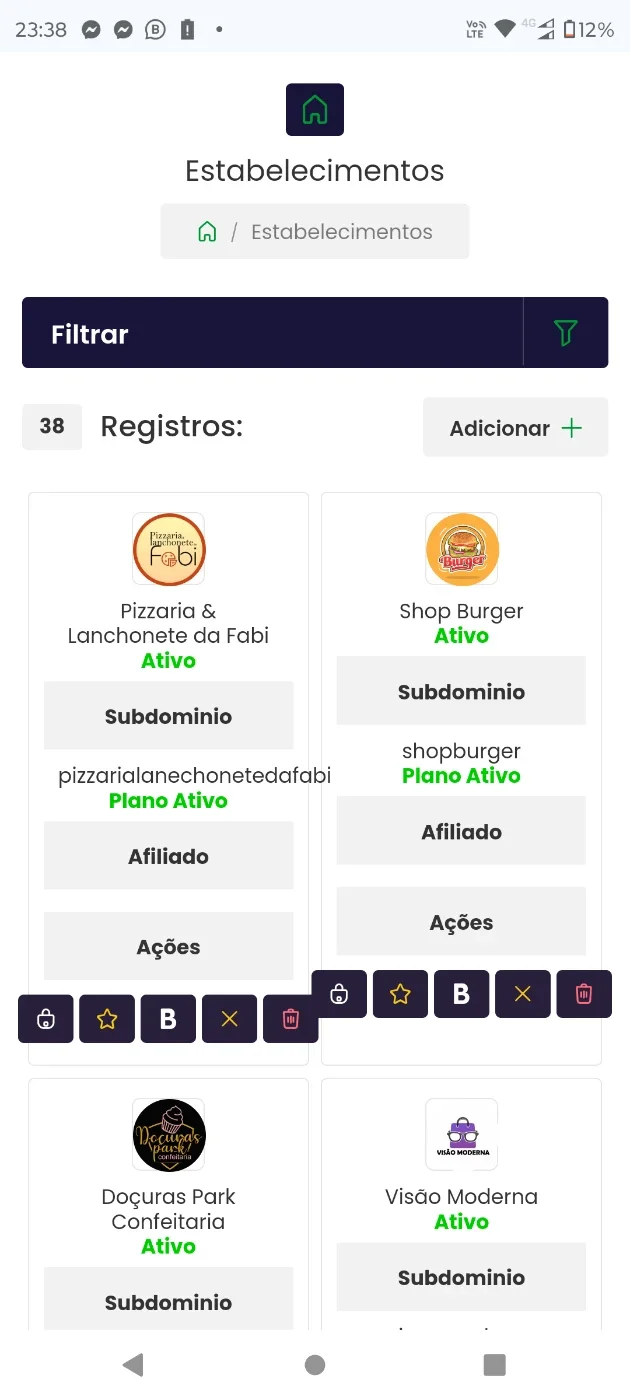Screen dimensions: 630x1400
Task: Star the Pizzaria & Lanchonete da Fabi
Action: [107, 1019]
